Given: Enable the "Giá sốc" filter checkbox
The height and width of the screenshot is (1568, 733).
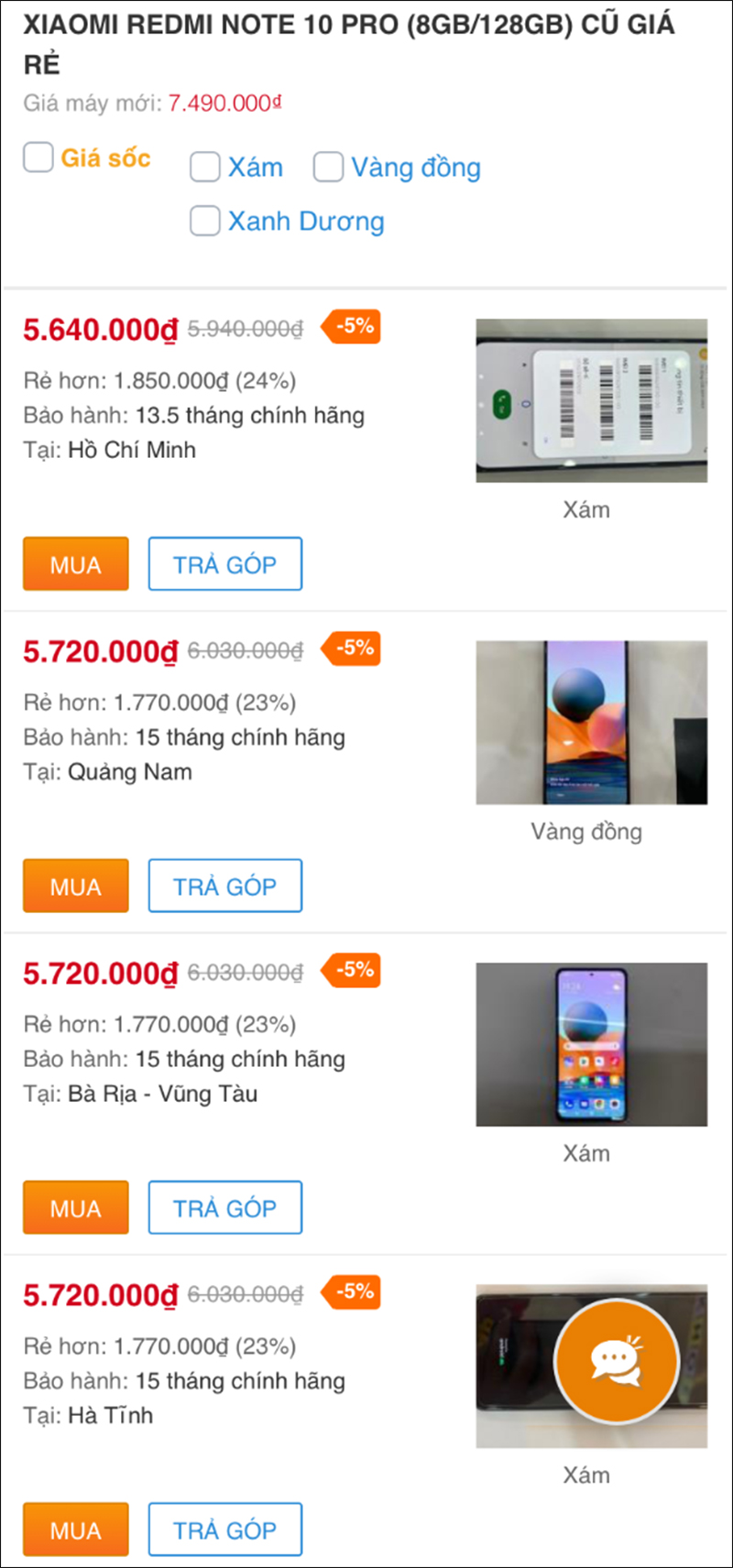Looking at the screenshot, I should coord(38,158).
